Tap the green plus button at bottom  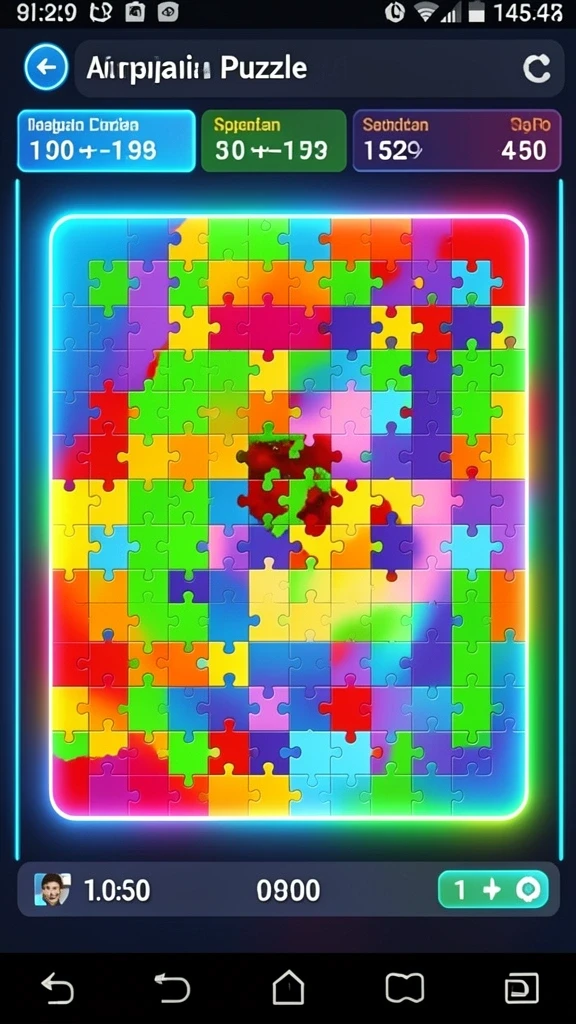coord(493,889)
